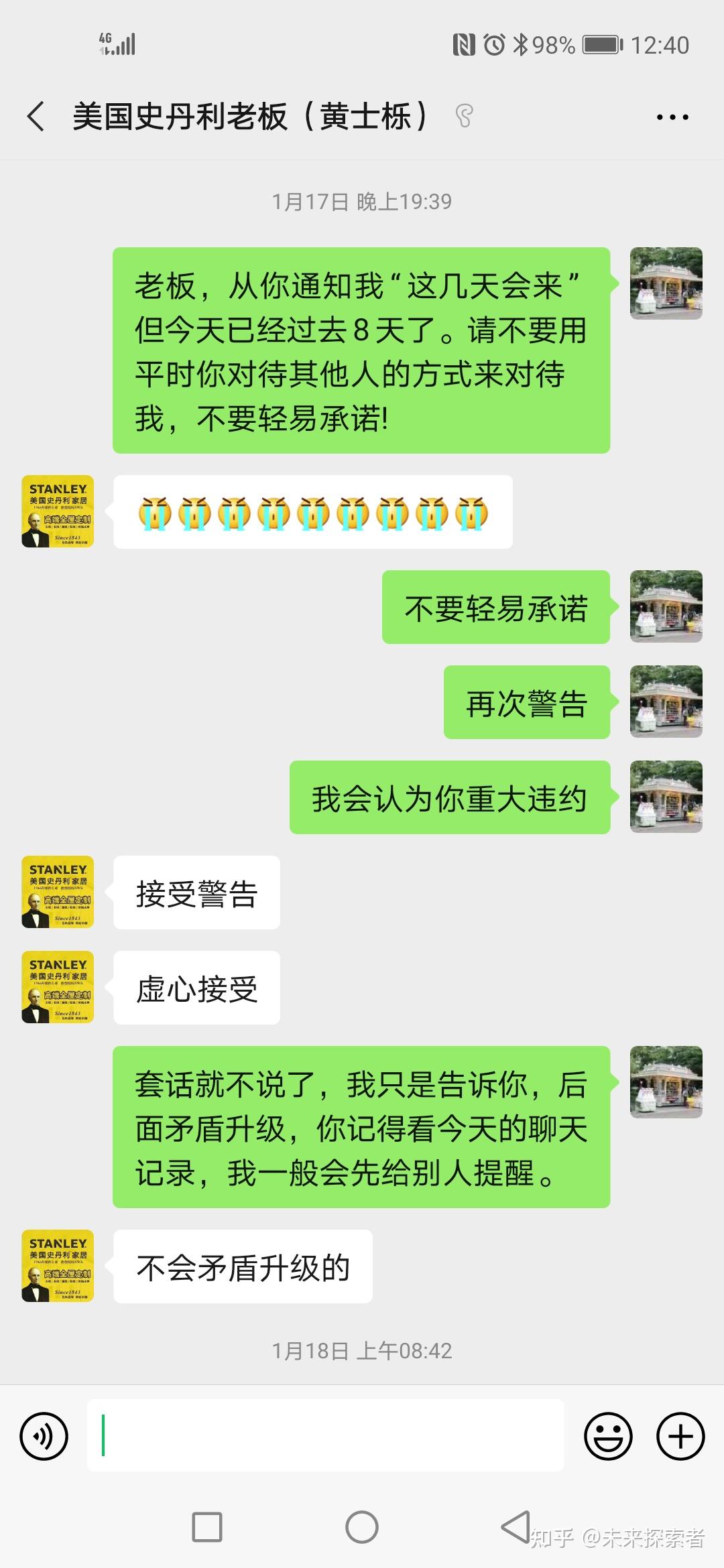Viewport: 724px width, 1568px height.
Task: Switch to voice message input
Action: coord(44,1436)
